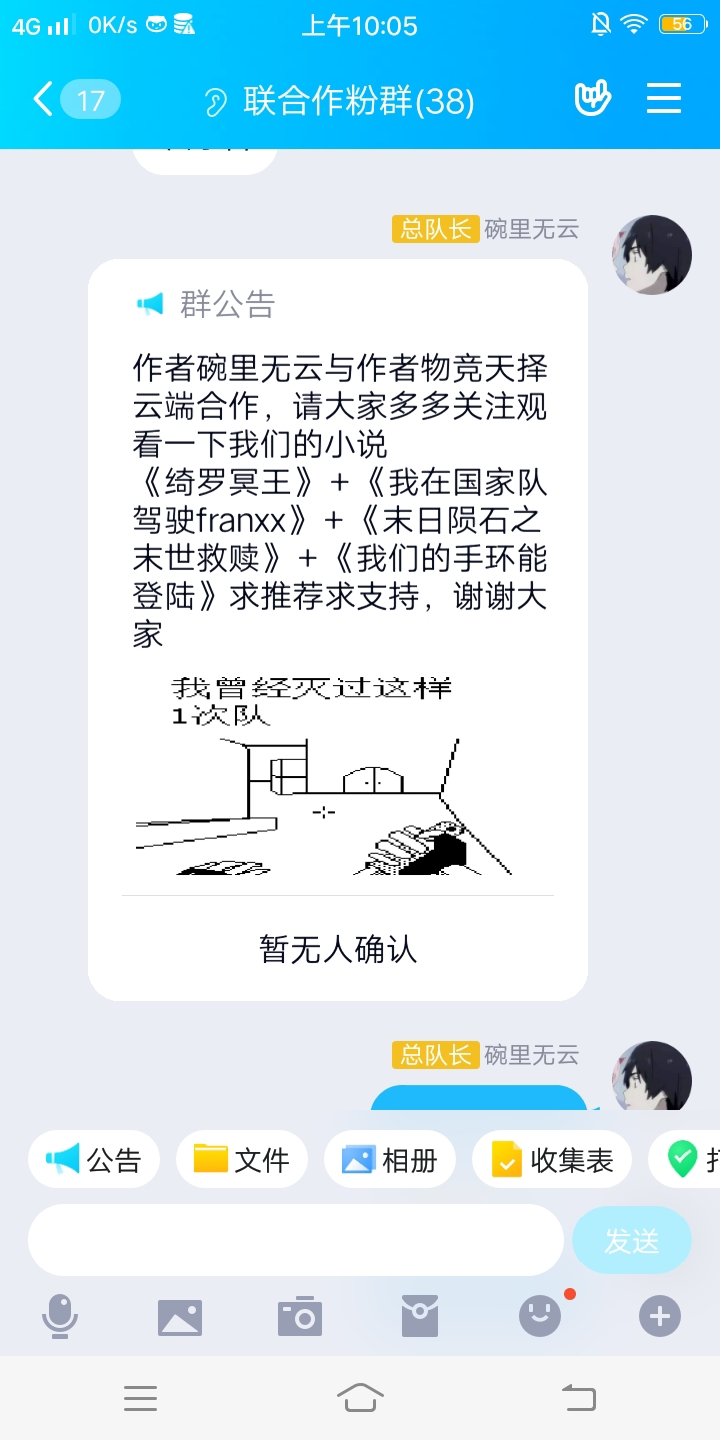720x1440 pixels.
Task: Open the picture gallery icon
Action: 180,1317
